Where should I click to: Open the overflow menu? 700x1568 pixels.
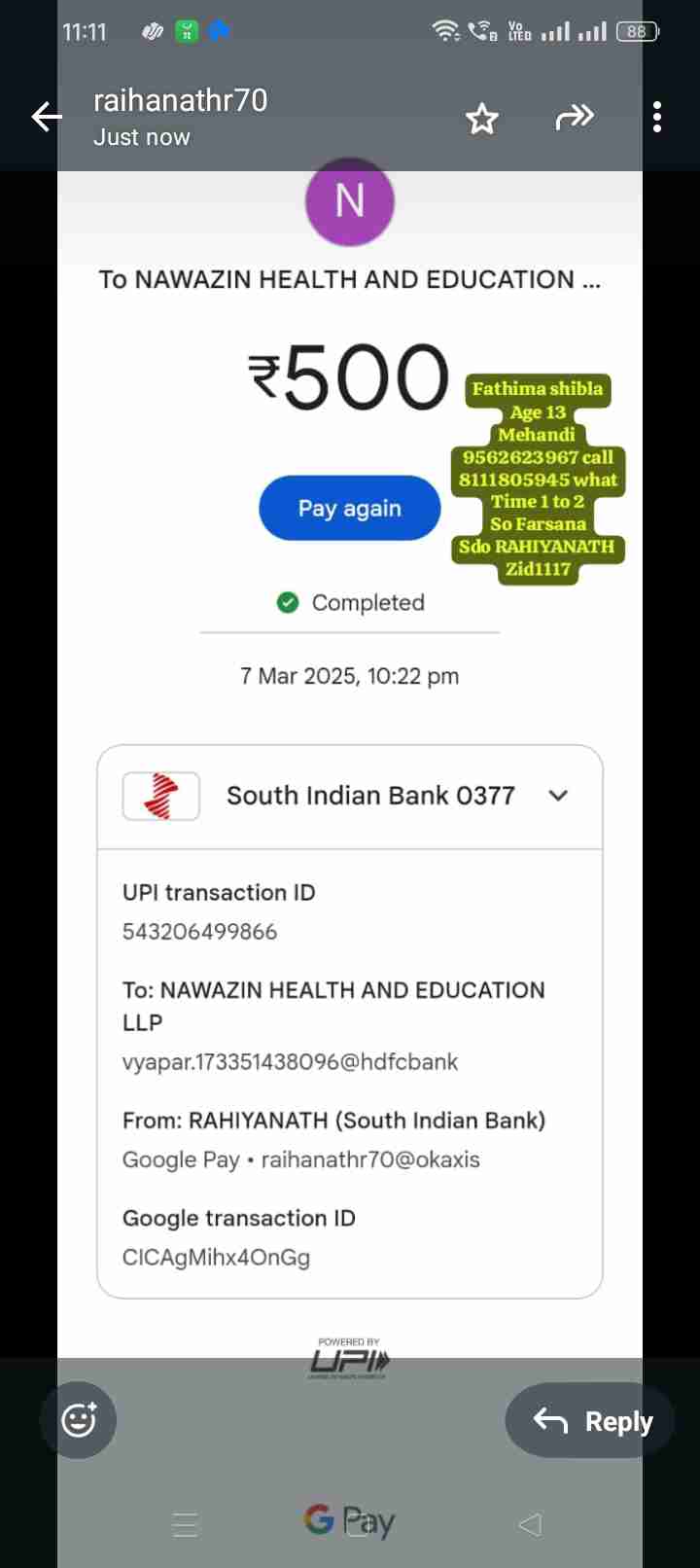(x=657, y=118)
